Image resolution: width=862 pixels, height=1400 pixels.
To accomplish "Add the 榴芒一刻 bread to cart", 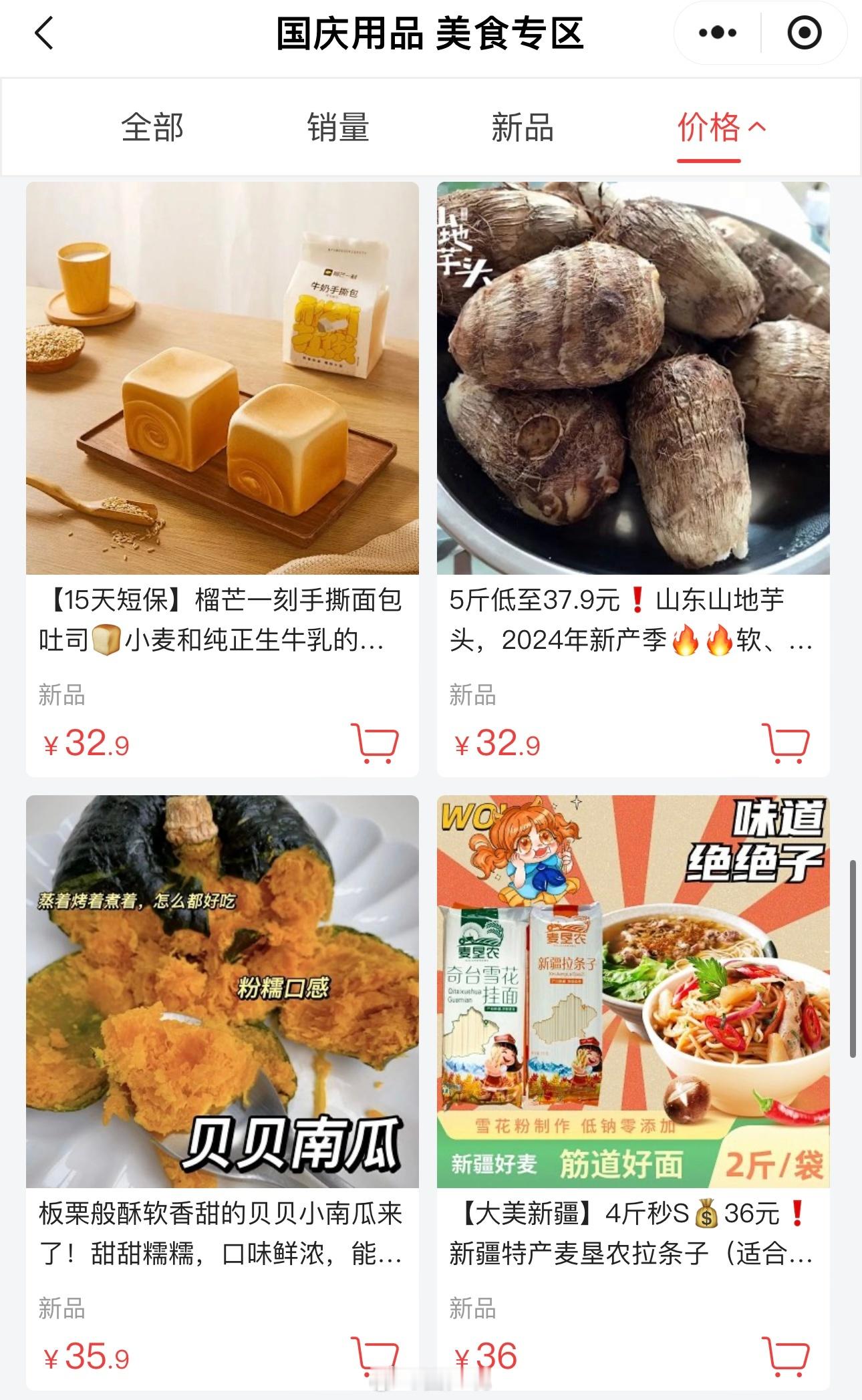I will (x=375, y=743).
